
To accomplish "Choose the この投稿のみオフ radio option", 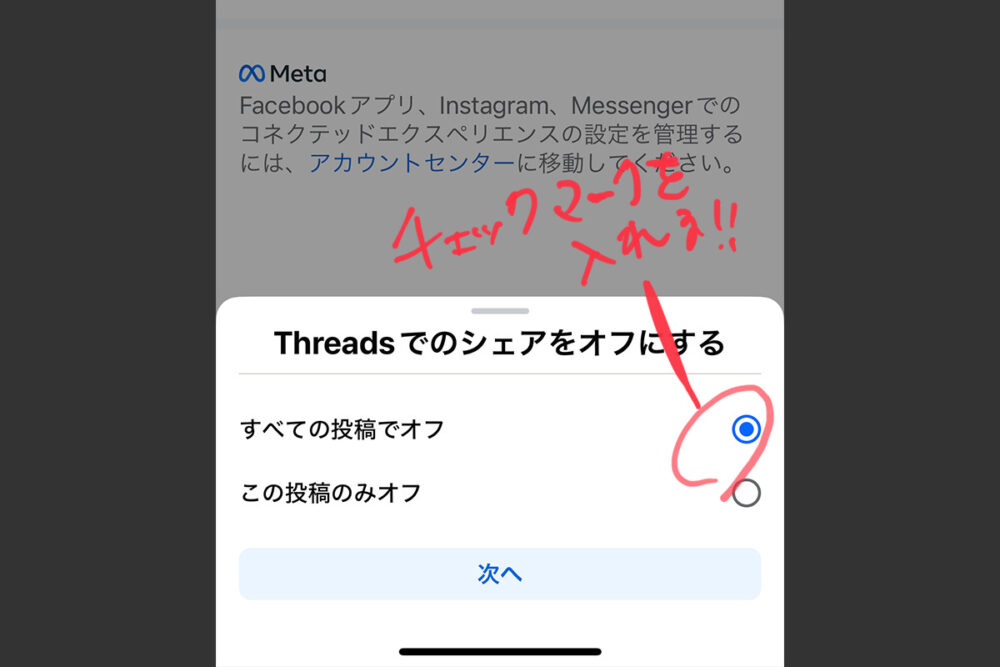I will 746,493.
